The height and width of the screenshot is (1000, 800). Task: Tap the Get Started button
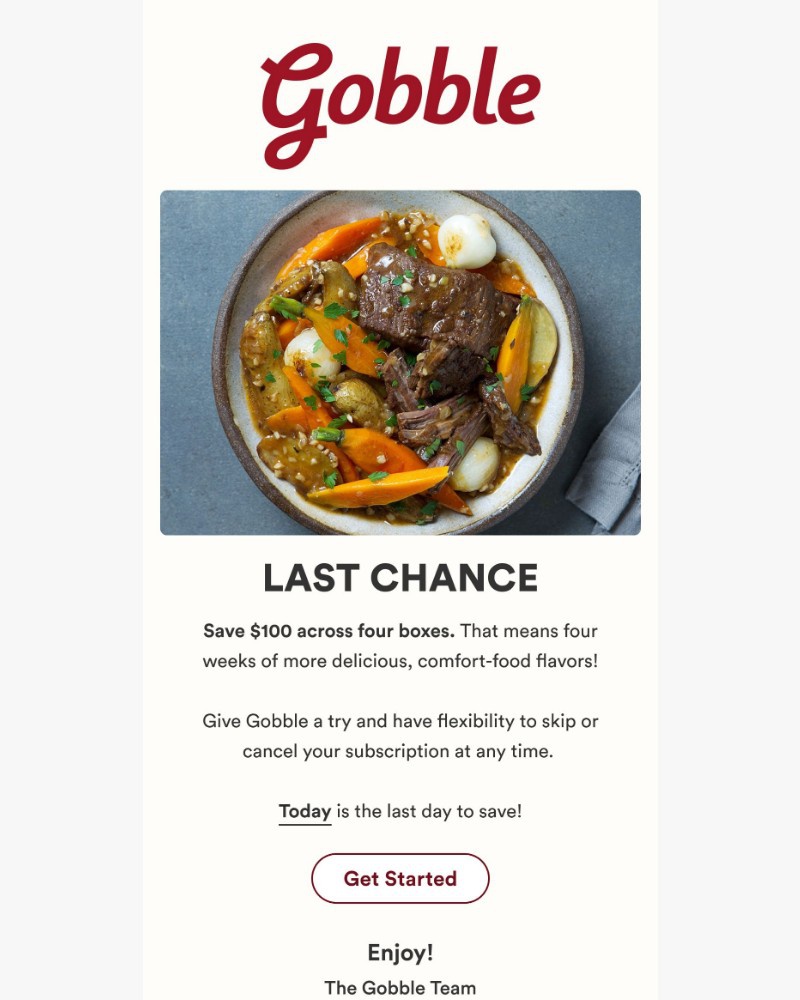[400, 878]
